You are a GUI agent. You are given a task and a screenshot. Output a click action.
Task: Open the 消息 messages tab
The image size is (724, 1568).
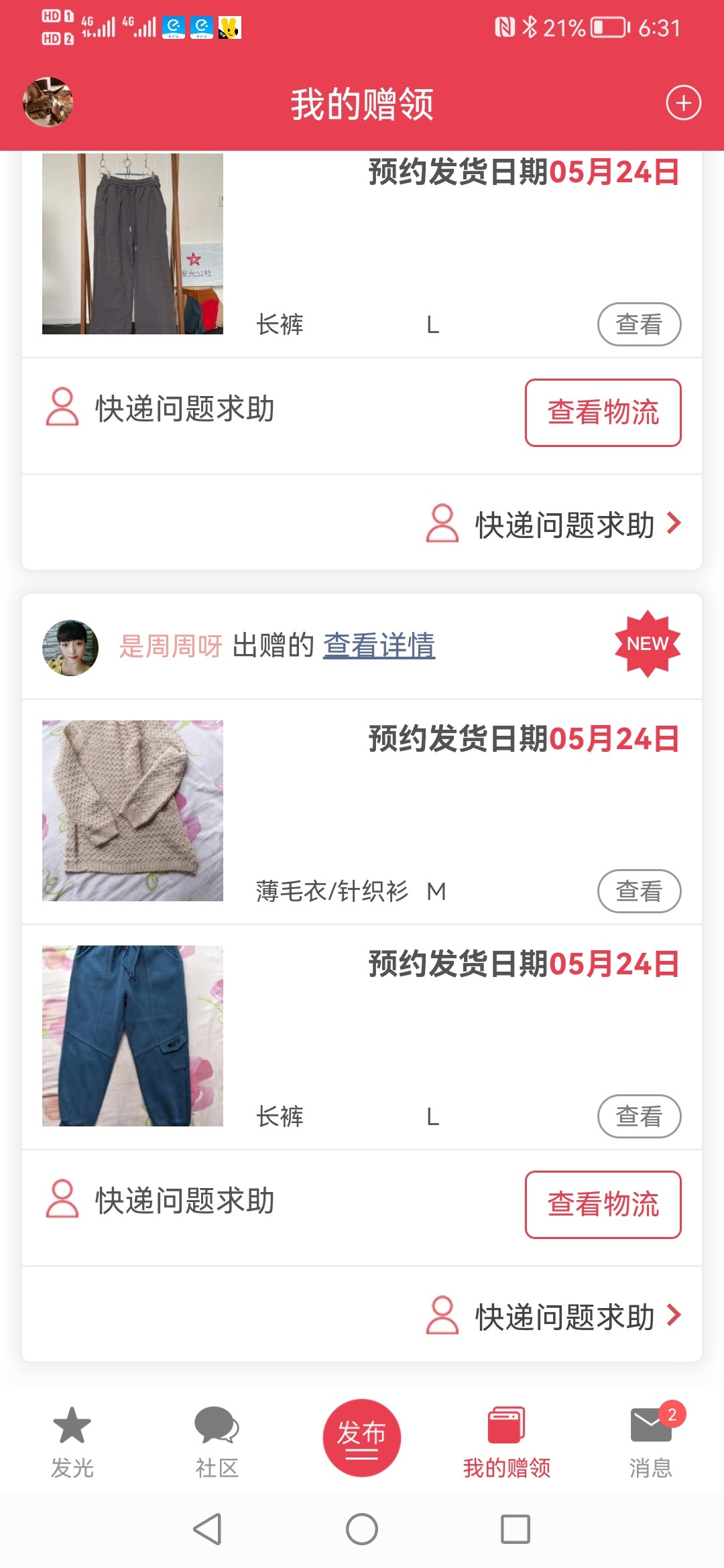(651, 1441)
